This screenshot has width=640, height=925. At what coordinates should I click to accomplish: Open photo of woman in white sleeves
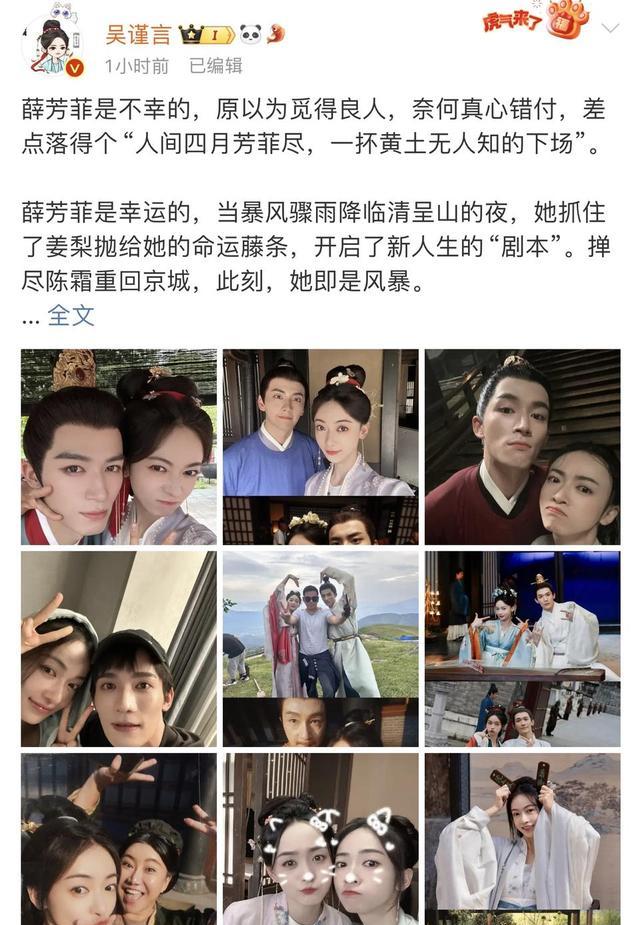522,838
